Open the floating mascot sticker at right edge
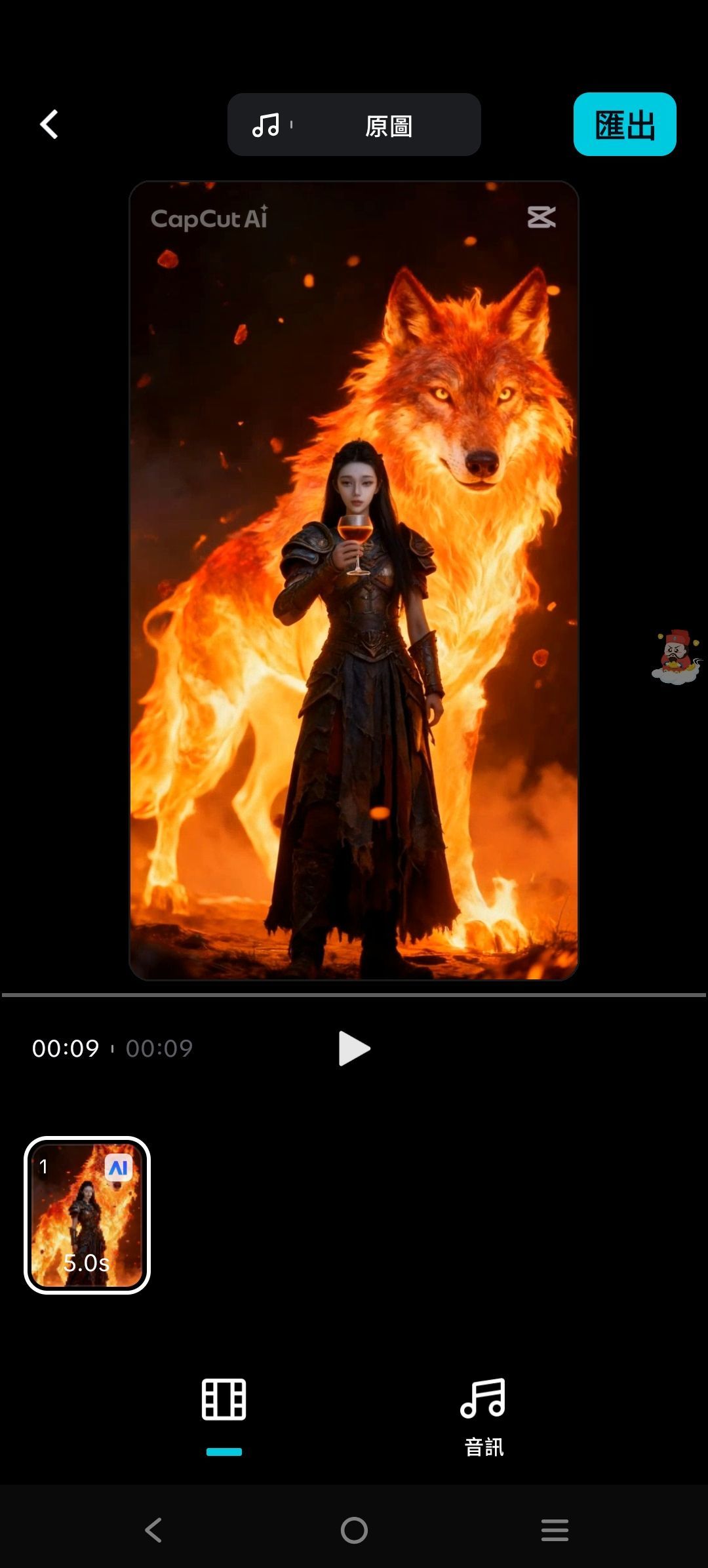 [x=677, y=657]
